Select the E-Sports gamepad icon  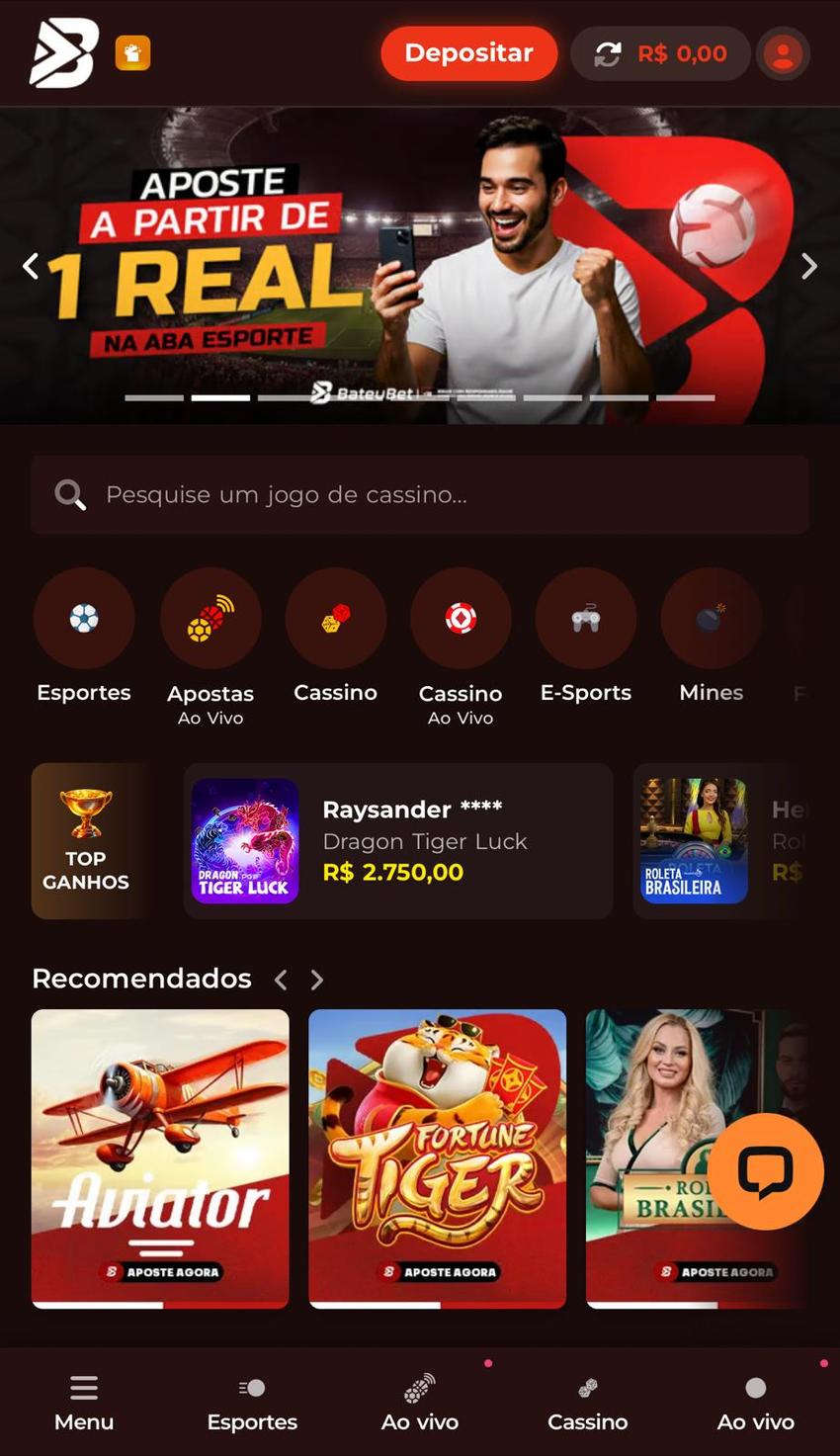coord(585,617)
